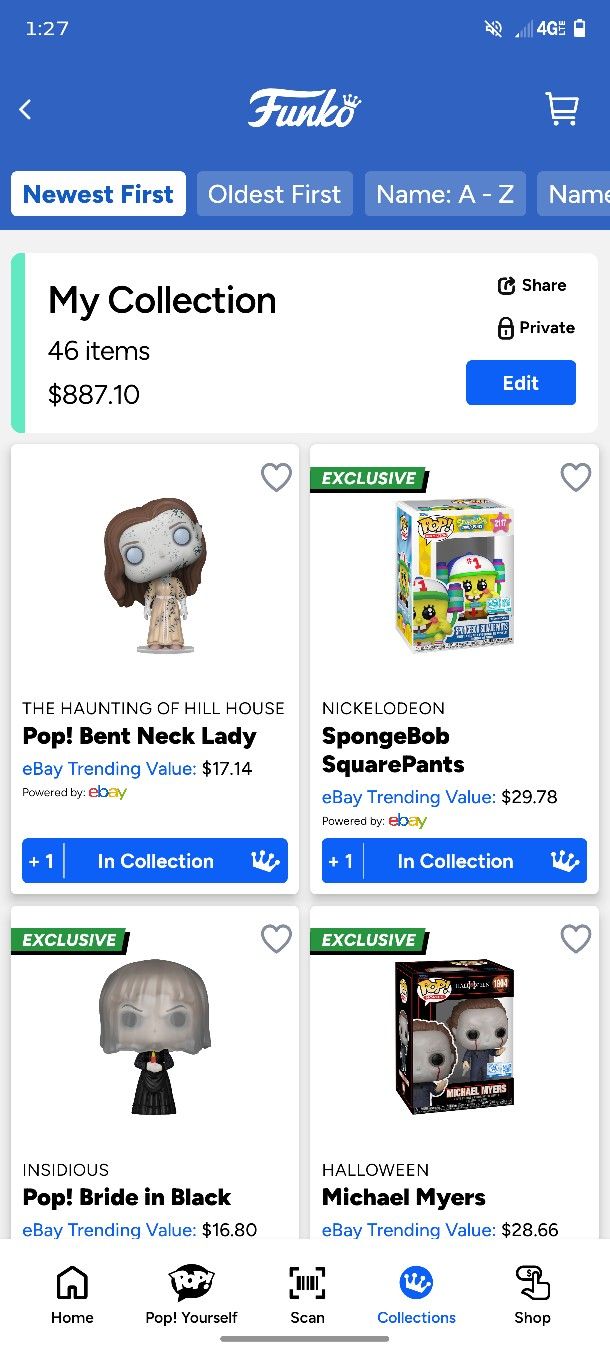Favorite the Pop! Bride in Black item
This screenshot has width=610, height=1356.
(276, 939)
